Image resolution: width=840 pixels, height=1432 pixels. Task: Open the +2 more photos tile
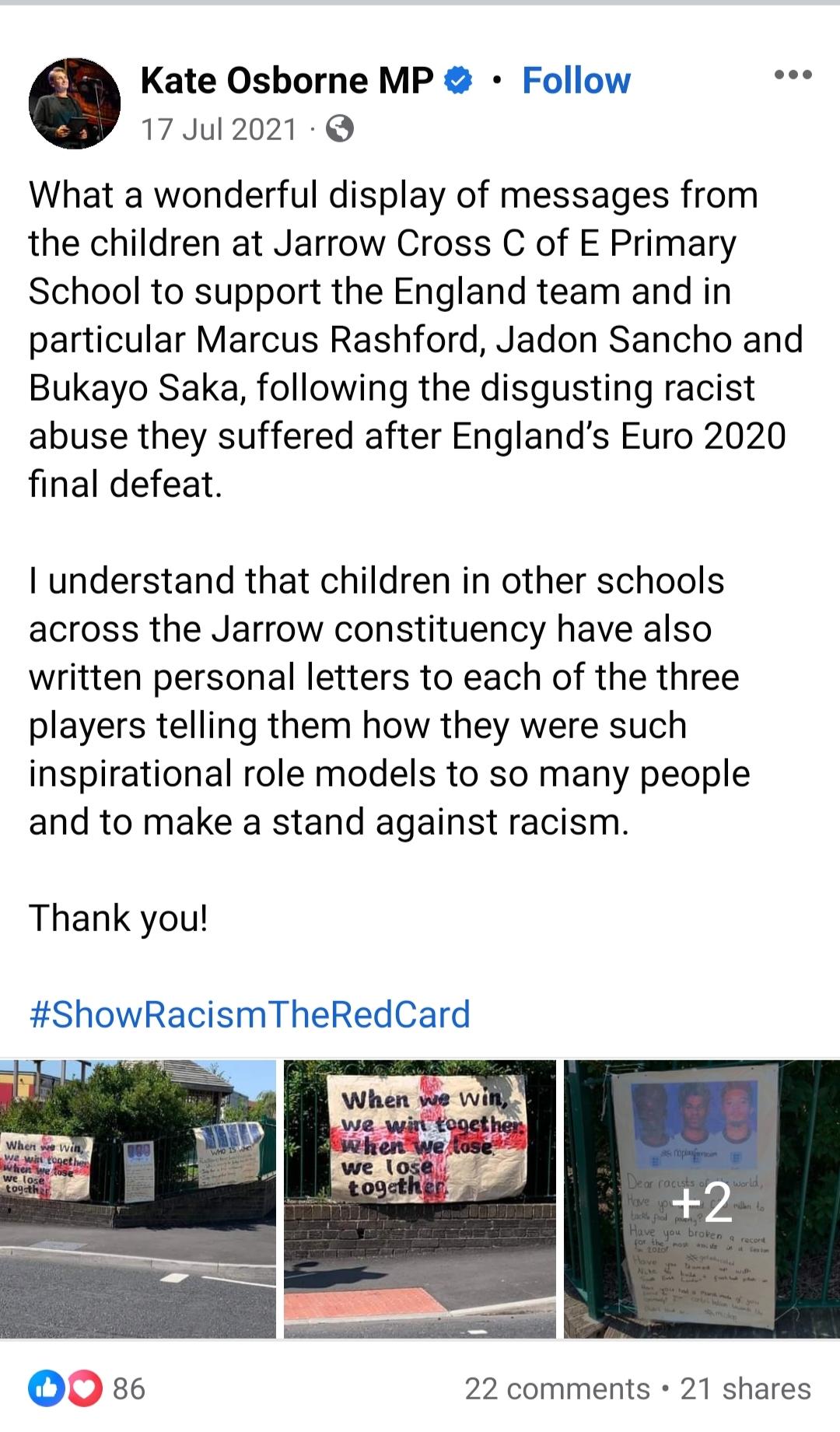point(702,1199)
